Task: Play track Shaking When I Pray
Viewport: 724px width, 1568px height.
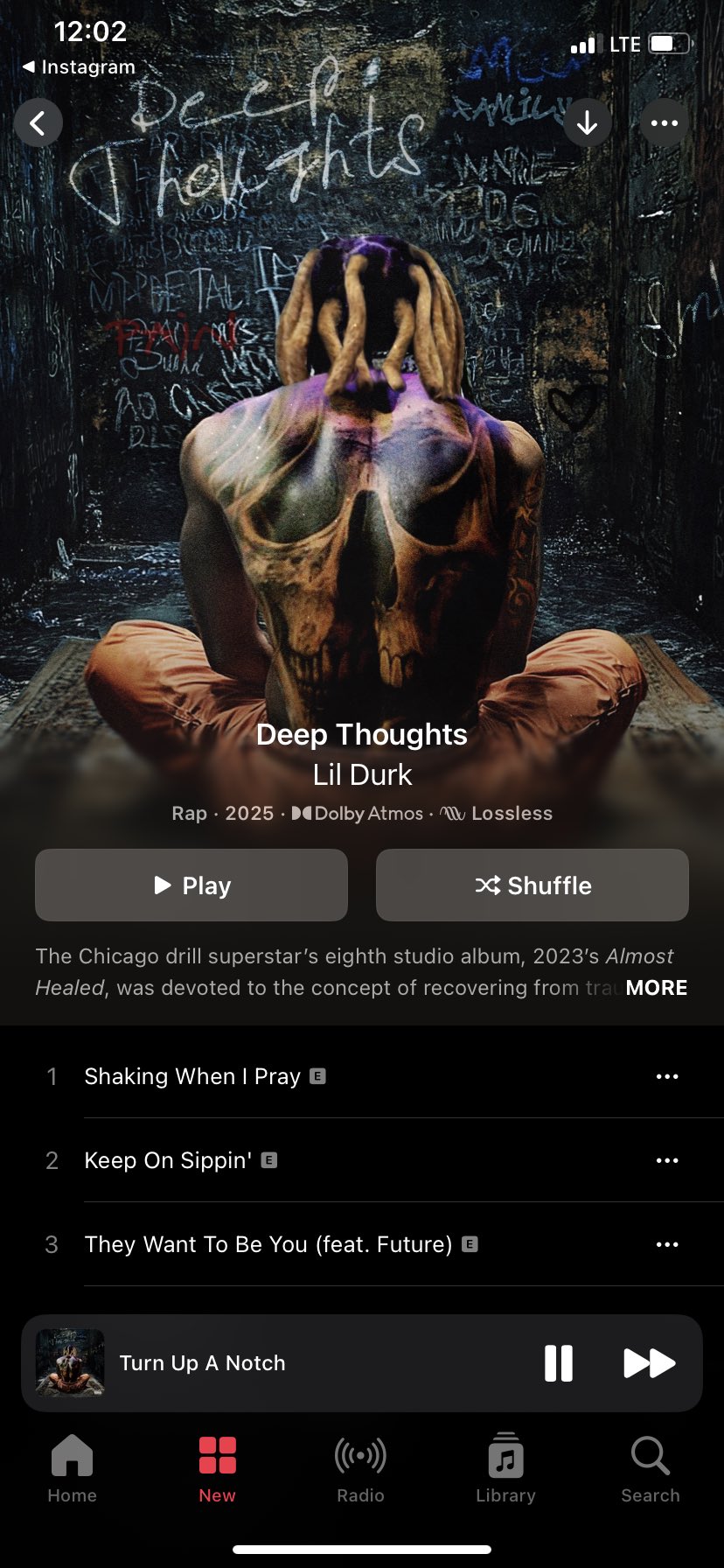Action: pyautogui.click(x=192, y=1076)
